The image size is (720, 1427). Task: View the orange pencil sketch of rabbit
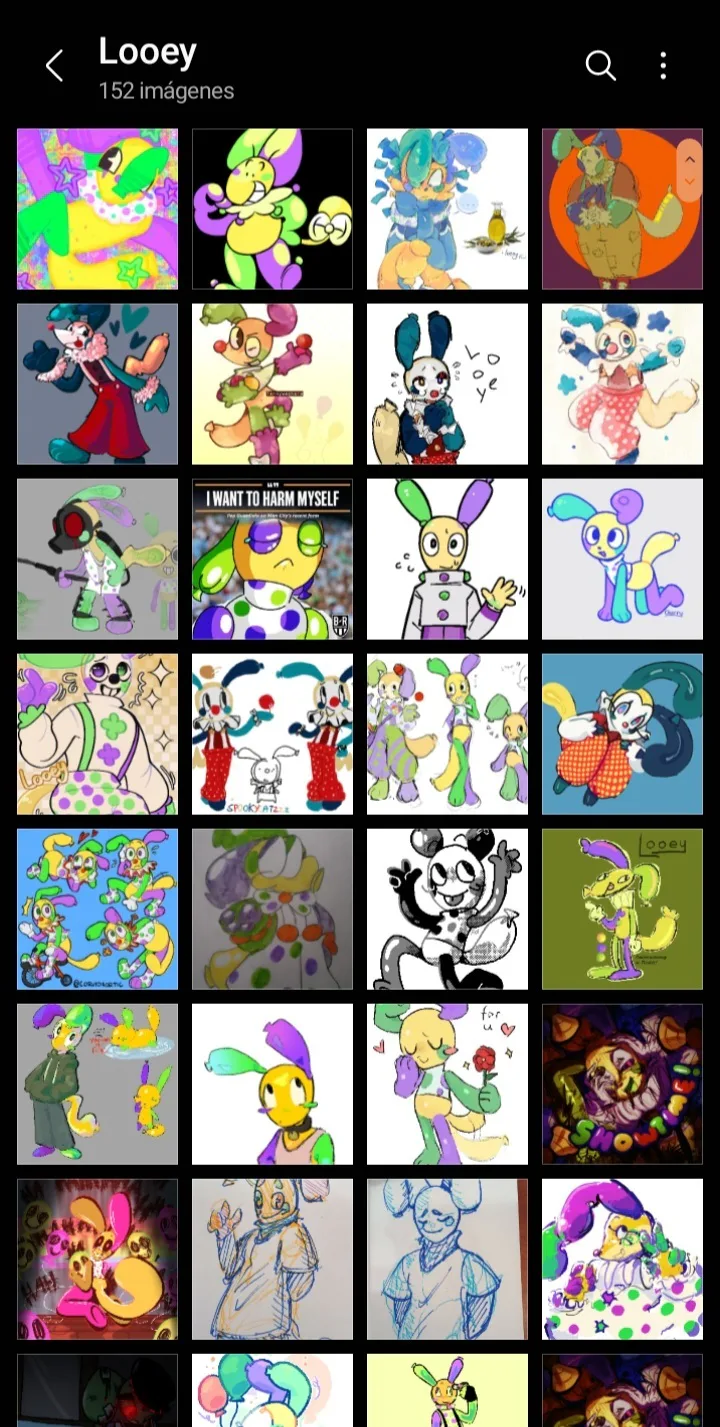pyautogui.click(x=272, y=1259)
